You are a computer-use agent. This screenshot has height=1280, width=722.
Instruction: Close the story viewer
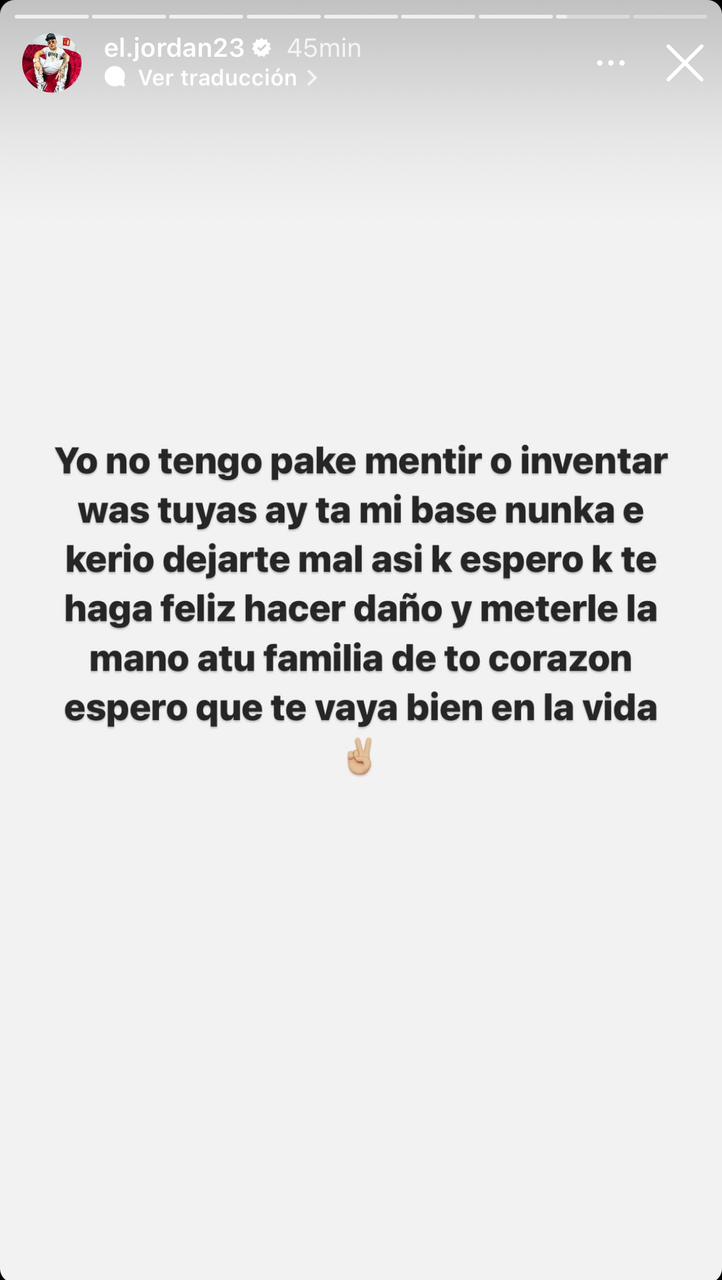[x=685, y=63]
